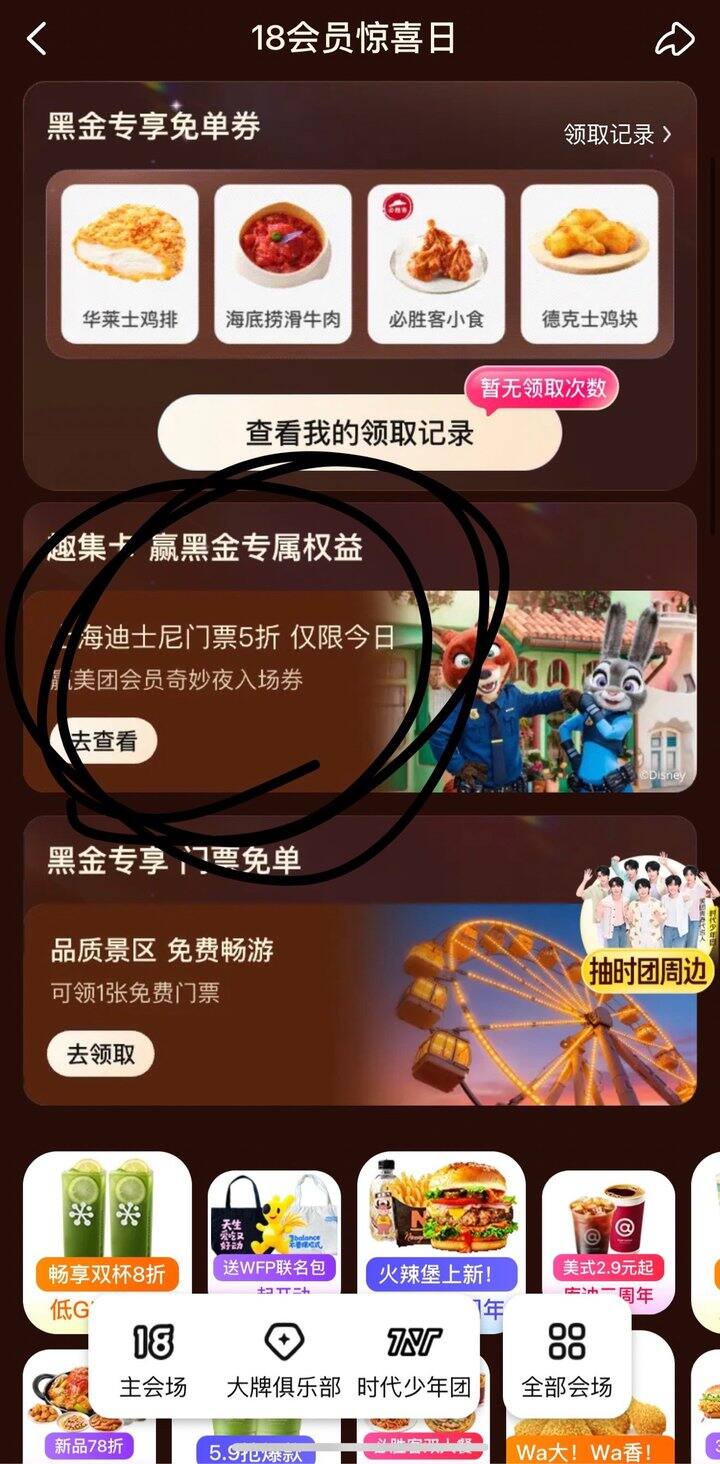Image resolution: width=720 pixels, height=1464 pixels.
Task: Select the 海底捞滑牛肉 coupon card
Action: (283, 264)
